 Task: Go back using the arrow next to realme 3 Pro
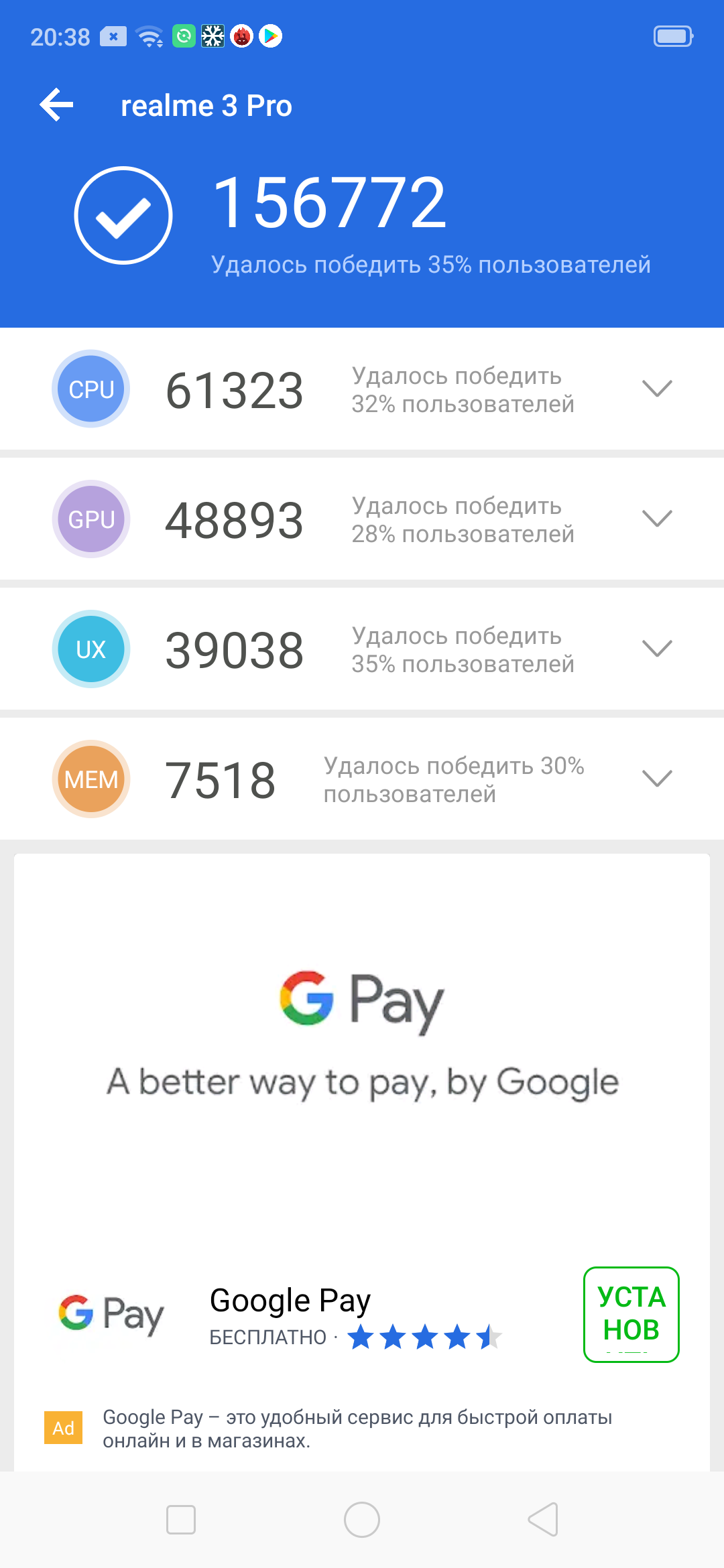click(x=56, y=105)
